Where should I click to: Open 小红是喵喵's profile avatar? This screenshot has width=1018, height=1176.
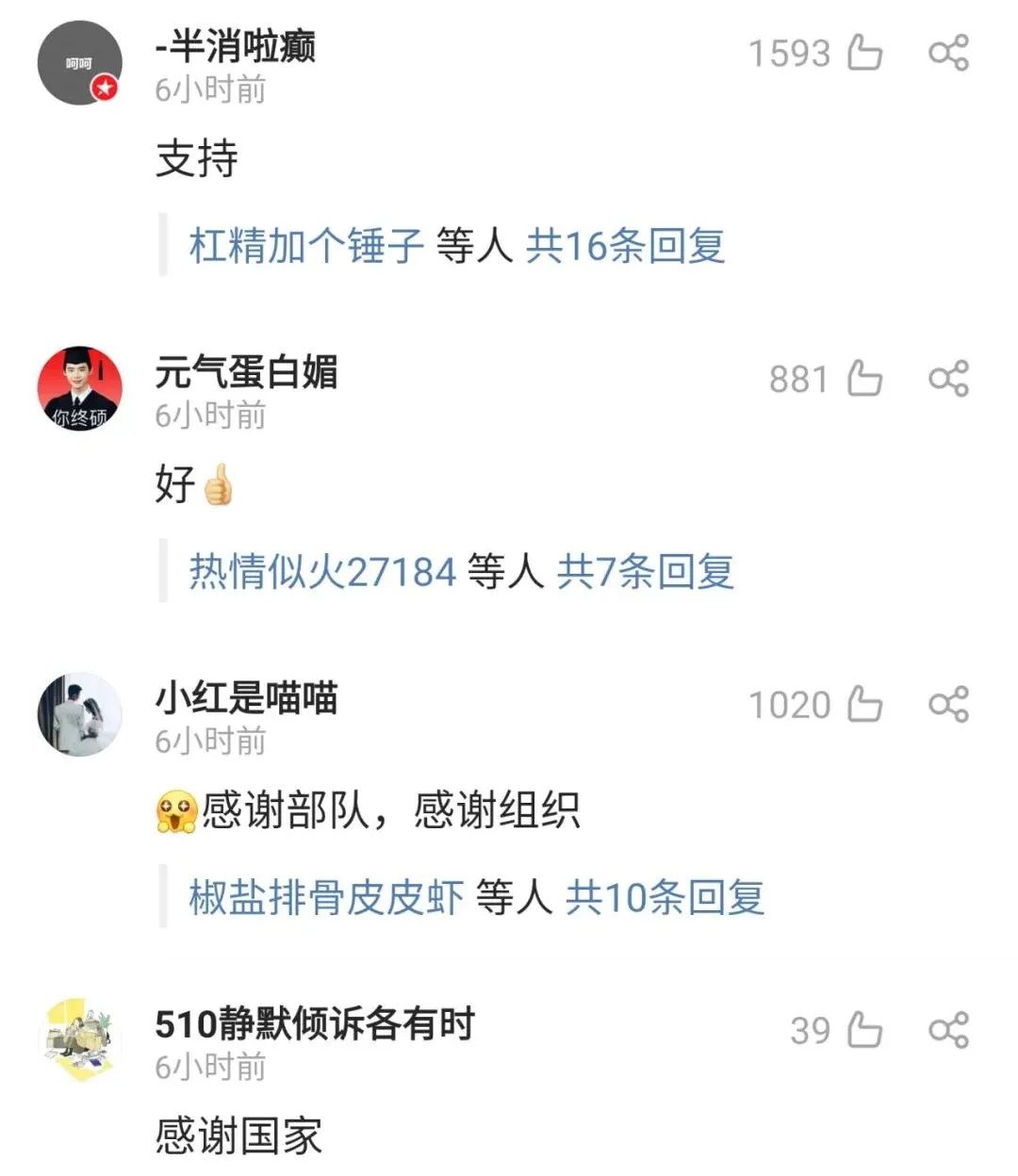pos(80,714)
